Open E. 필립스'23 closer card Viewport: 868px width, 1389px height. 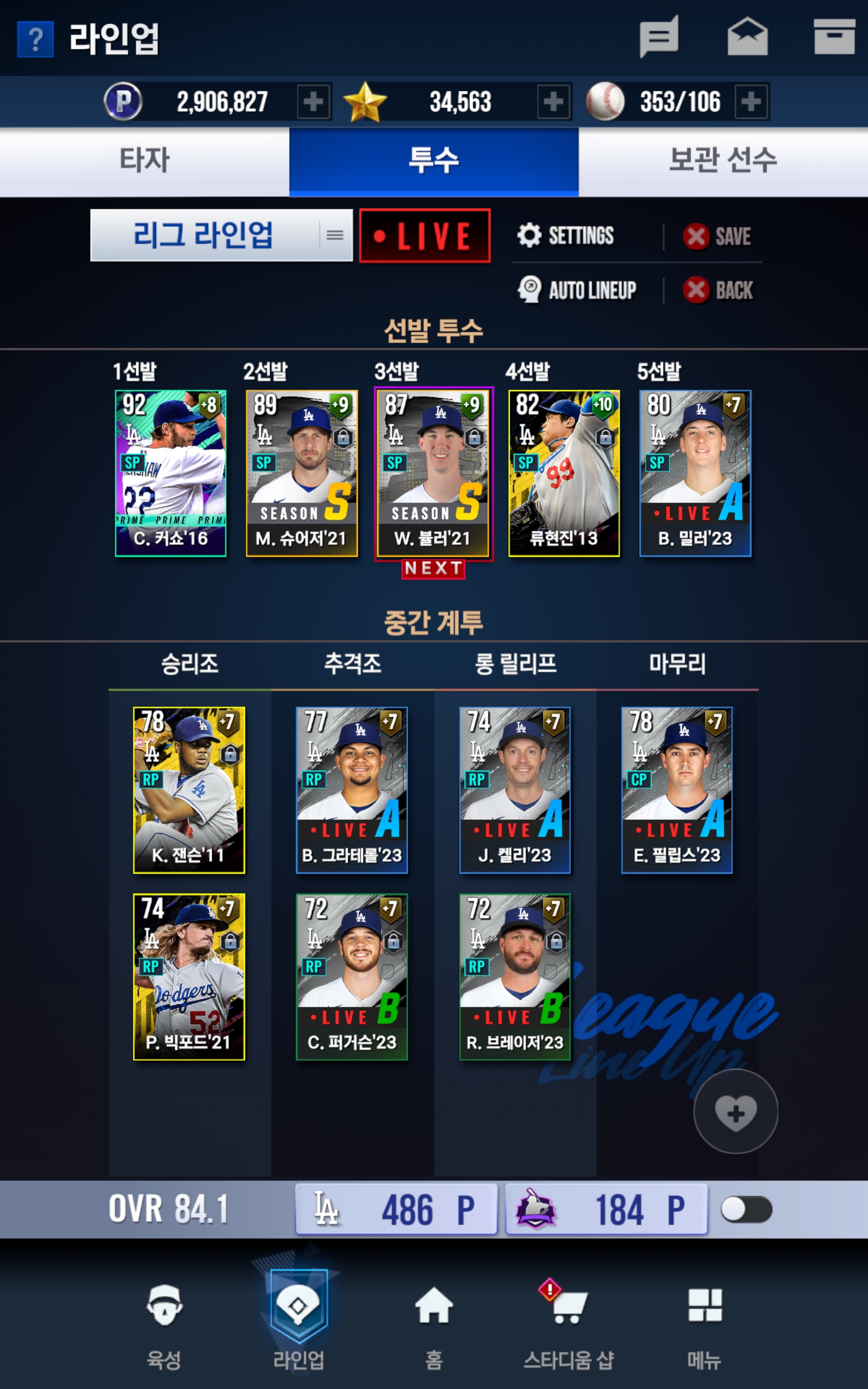coord(676,790)
